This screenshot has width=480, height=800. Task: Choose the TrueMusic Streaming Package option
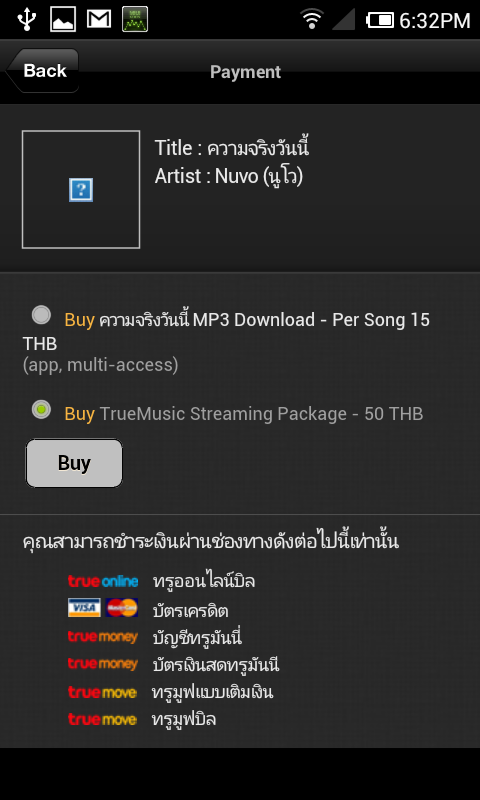click(x=41, y=409)
